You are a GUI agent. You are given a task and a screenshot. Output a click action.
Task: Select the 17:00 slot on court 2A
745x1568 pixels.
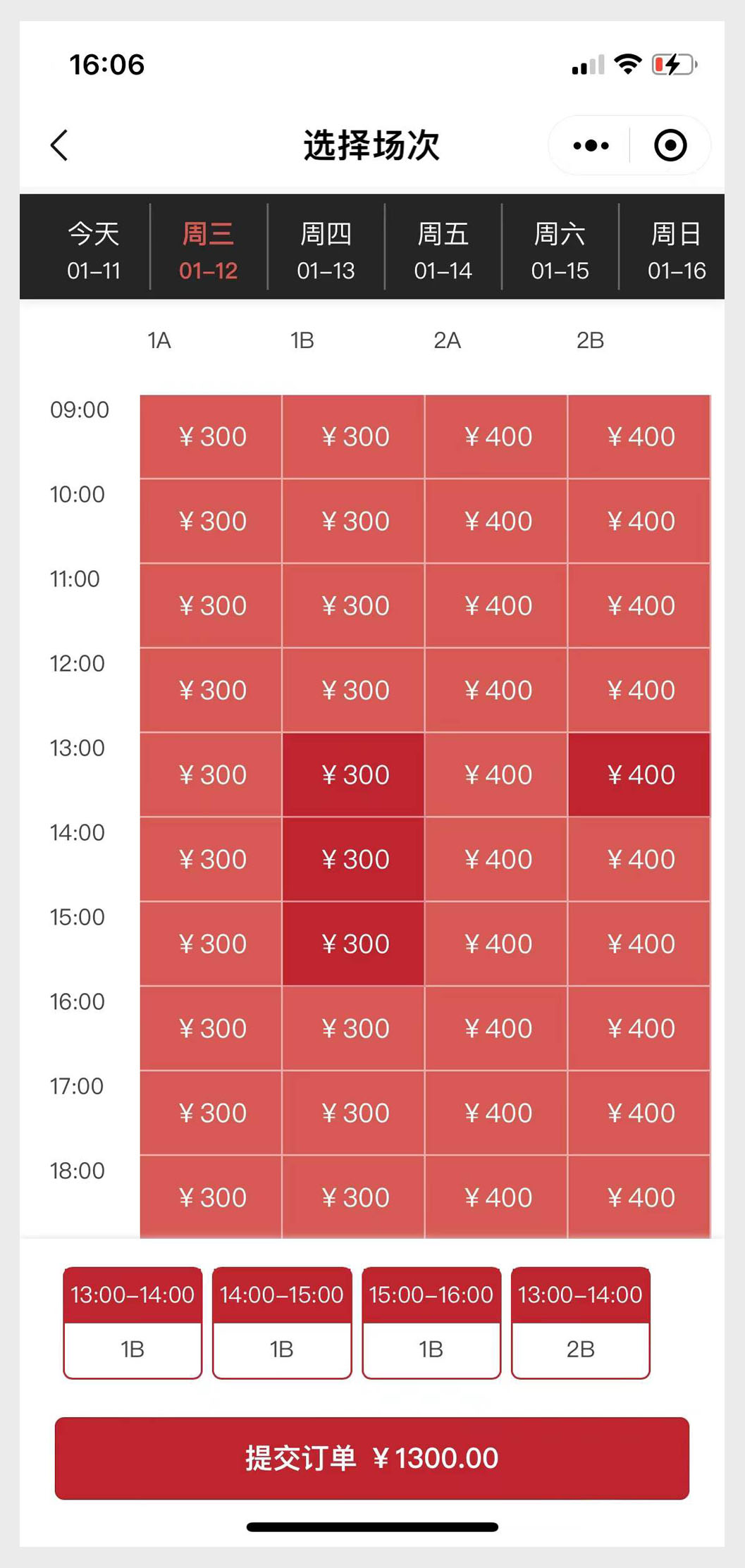click(496, 1113)
